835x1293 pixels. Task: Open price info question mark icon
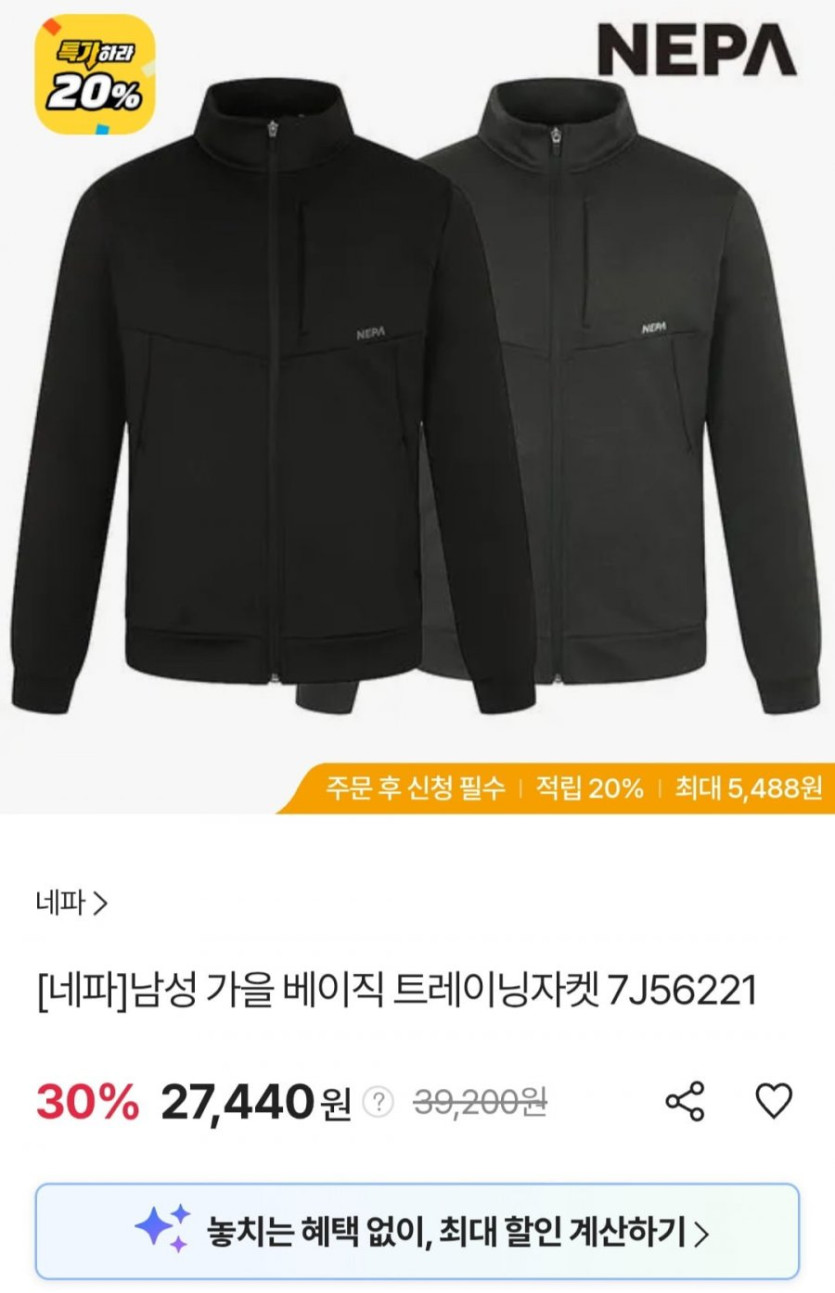click(x=379, y=1103)
